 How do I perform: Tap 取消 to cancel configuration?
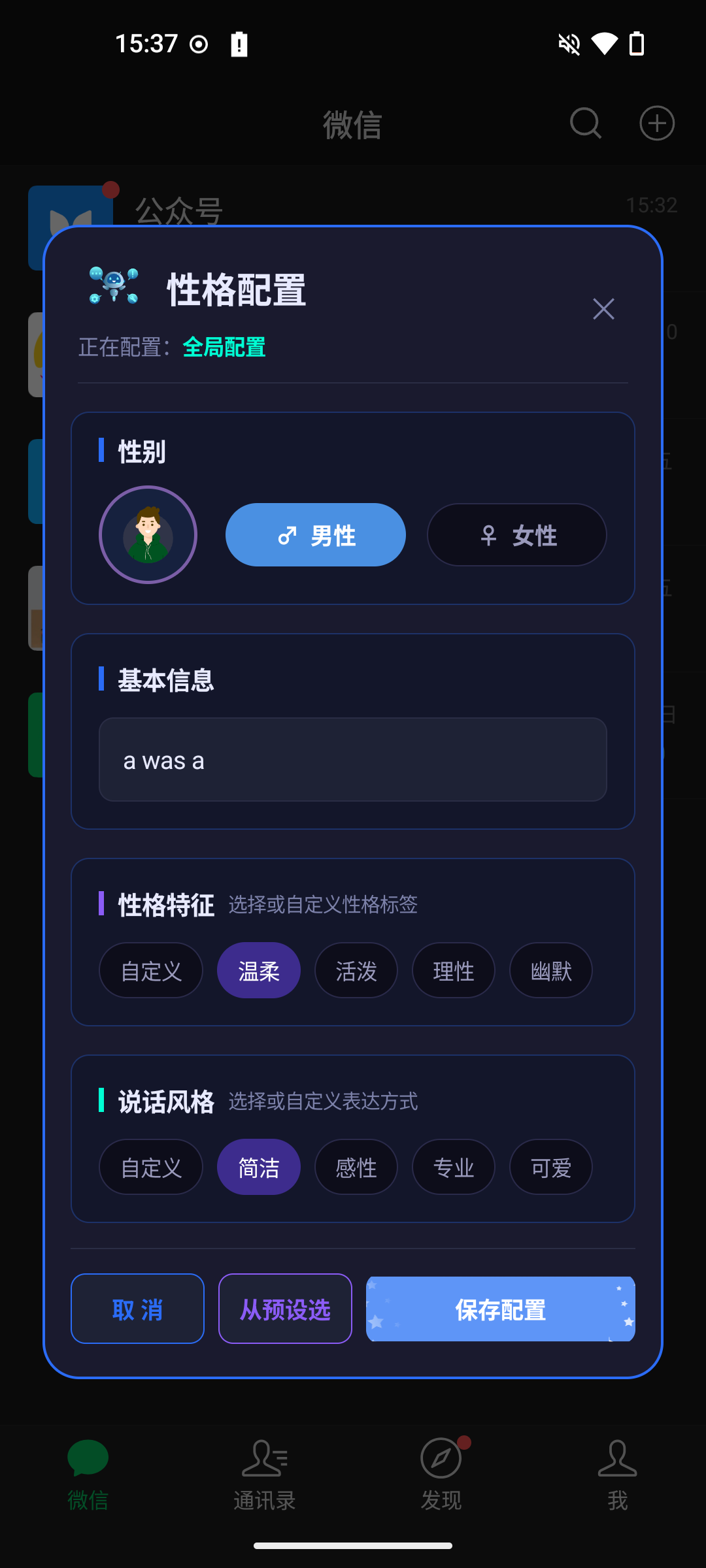pos(137,1309)
